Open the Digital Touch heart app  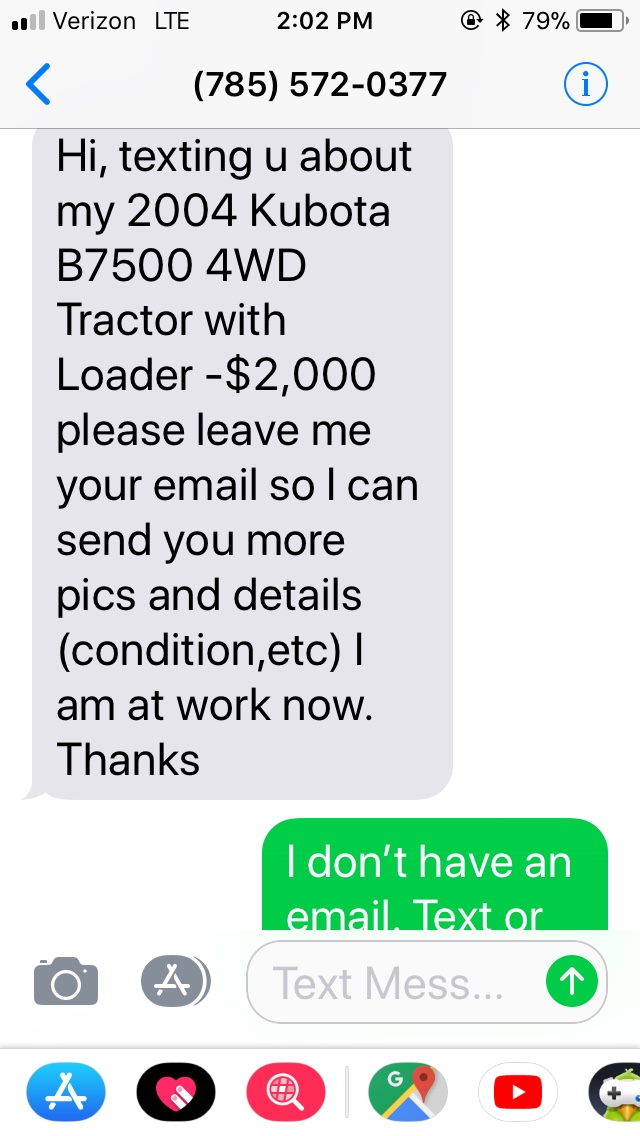[x=175, y=1091]
